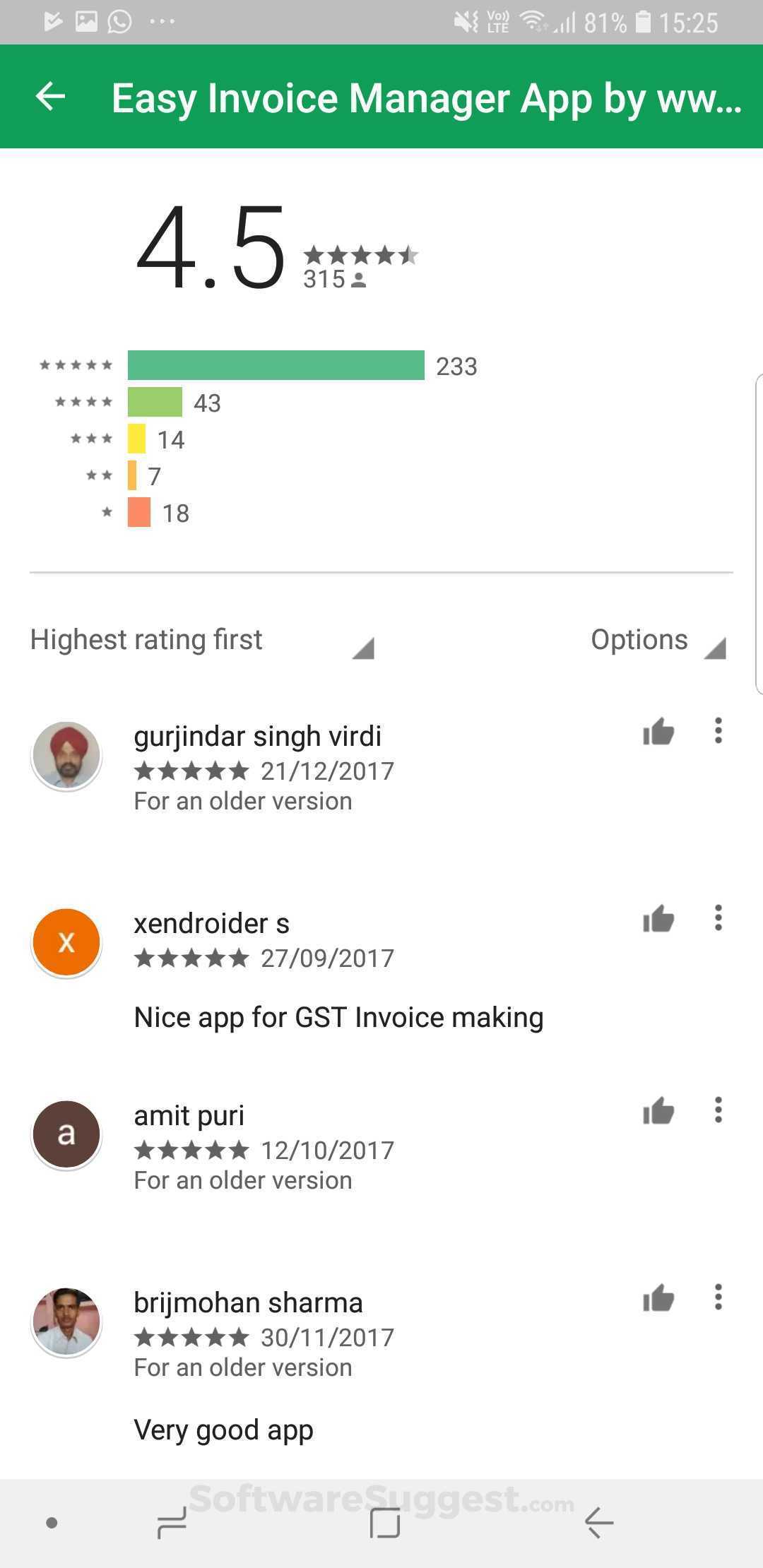This screenshot has width=763, height=1568.
Task: Open recent apps from navigation bar
Action: click(x=172, y=1522)
